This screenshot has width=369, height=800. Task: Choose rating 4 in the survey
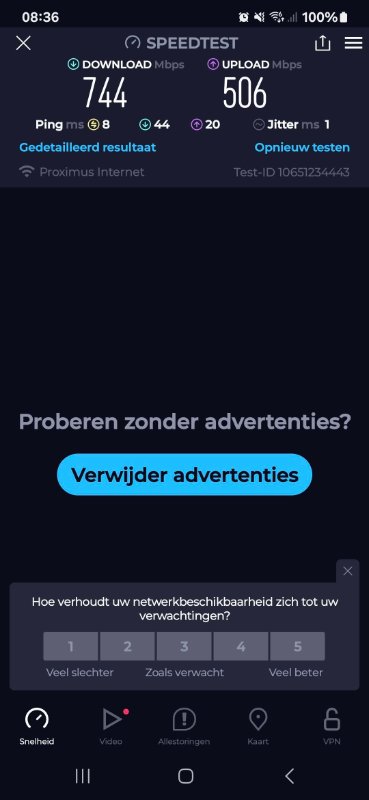(x=241, y=646)
